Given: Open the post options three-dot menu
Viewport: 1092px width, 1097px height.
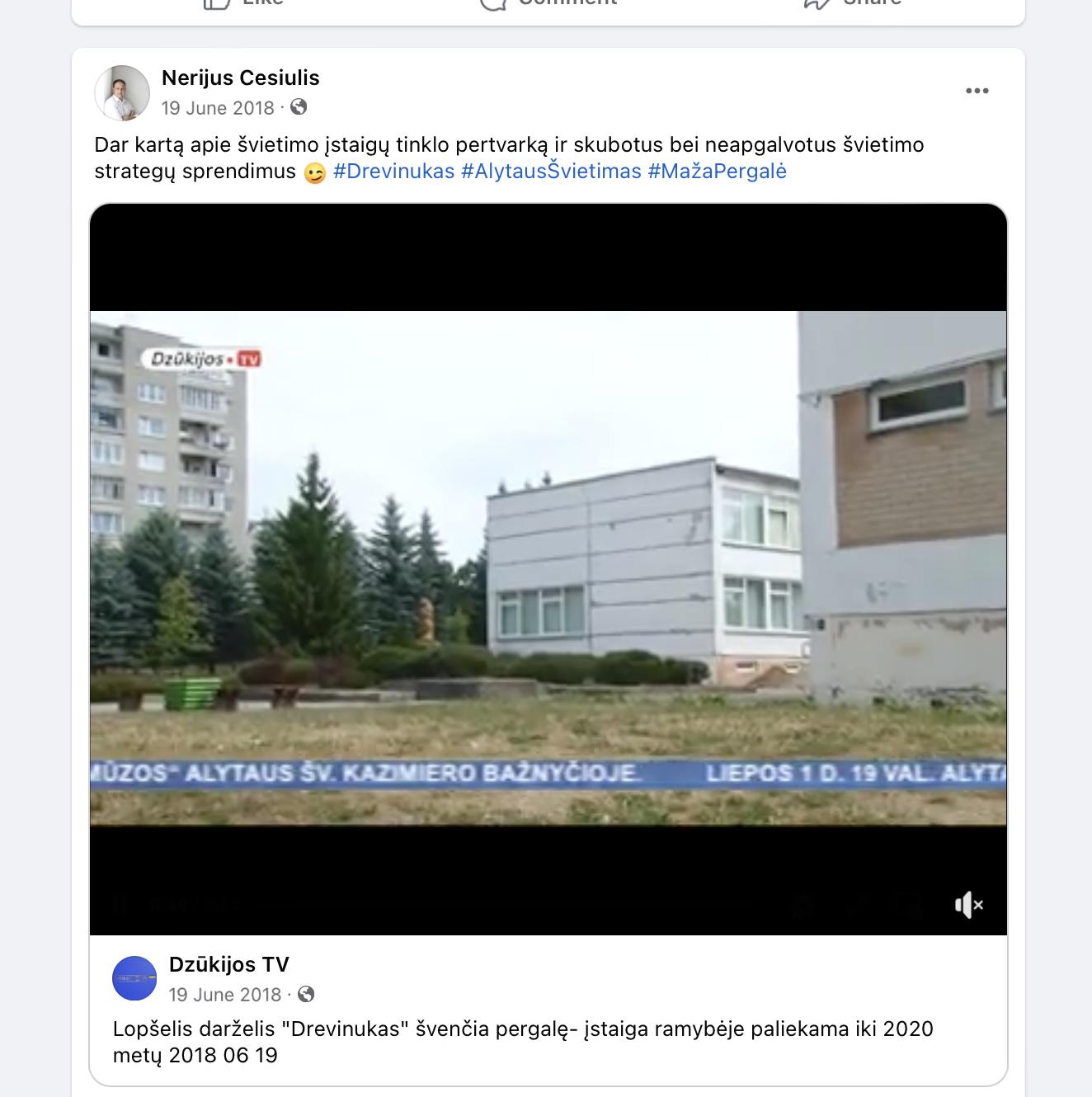Looking at the screenshot, I should click(977, 91).
